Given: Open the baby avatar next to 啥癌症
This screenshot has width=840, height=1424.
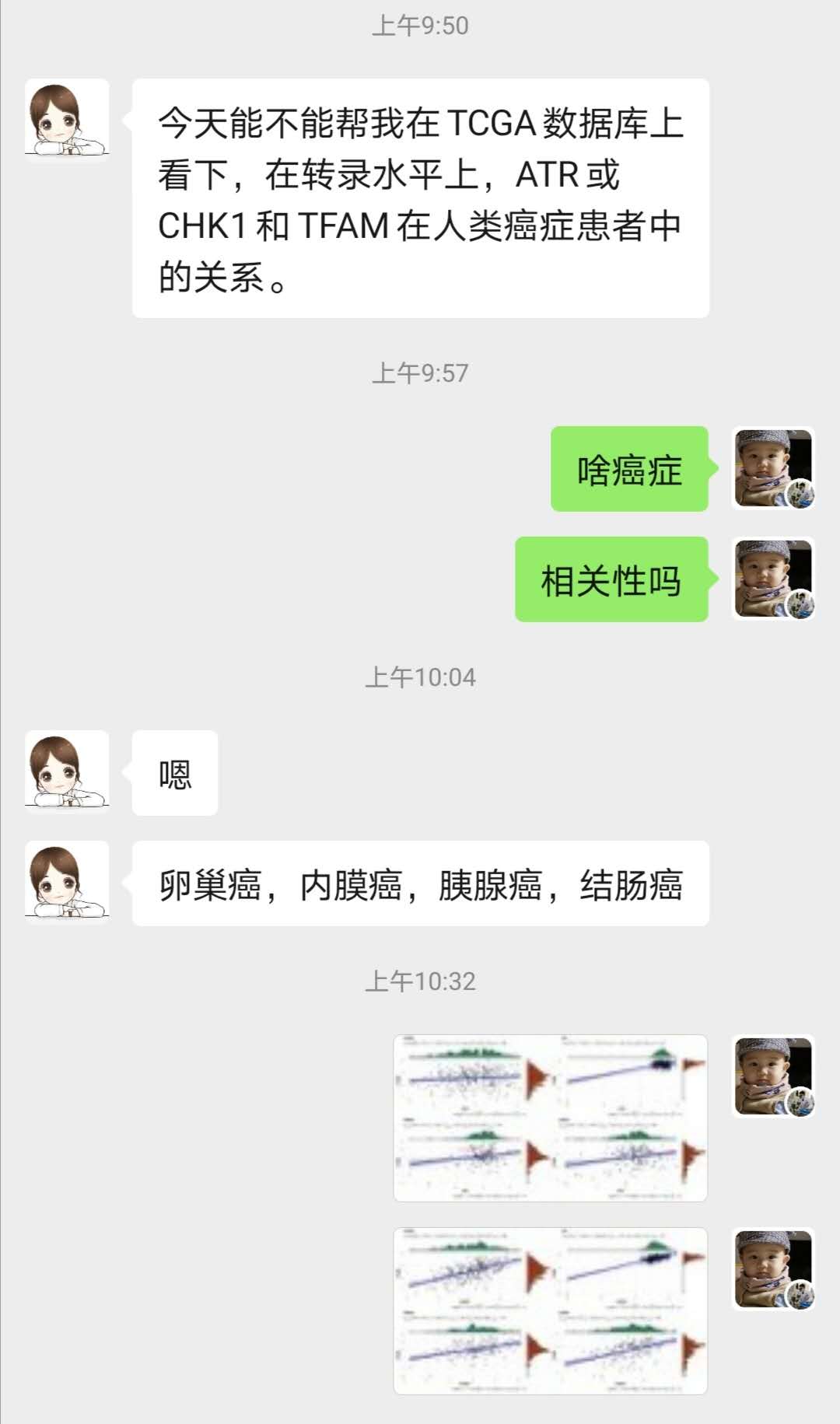Looking at the screenshot, I should click(773, 468).
